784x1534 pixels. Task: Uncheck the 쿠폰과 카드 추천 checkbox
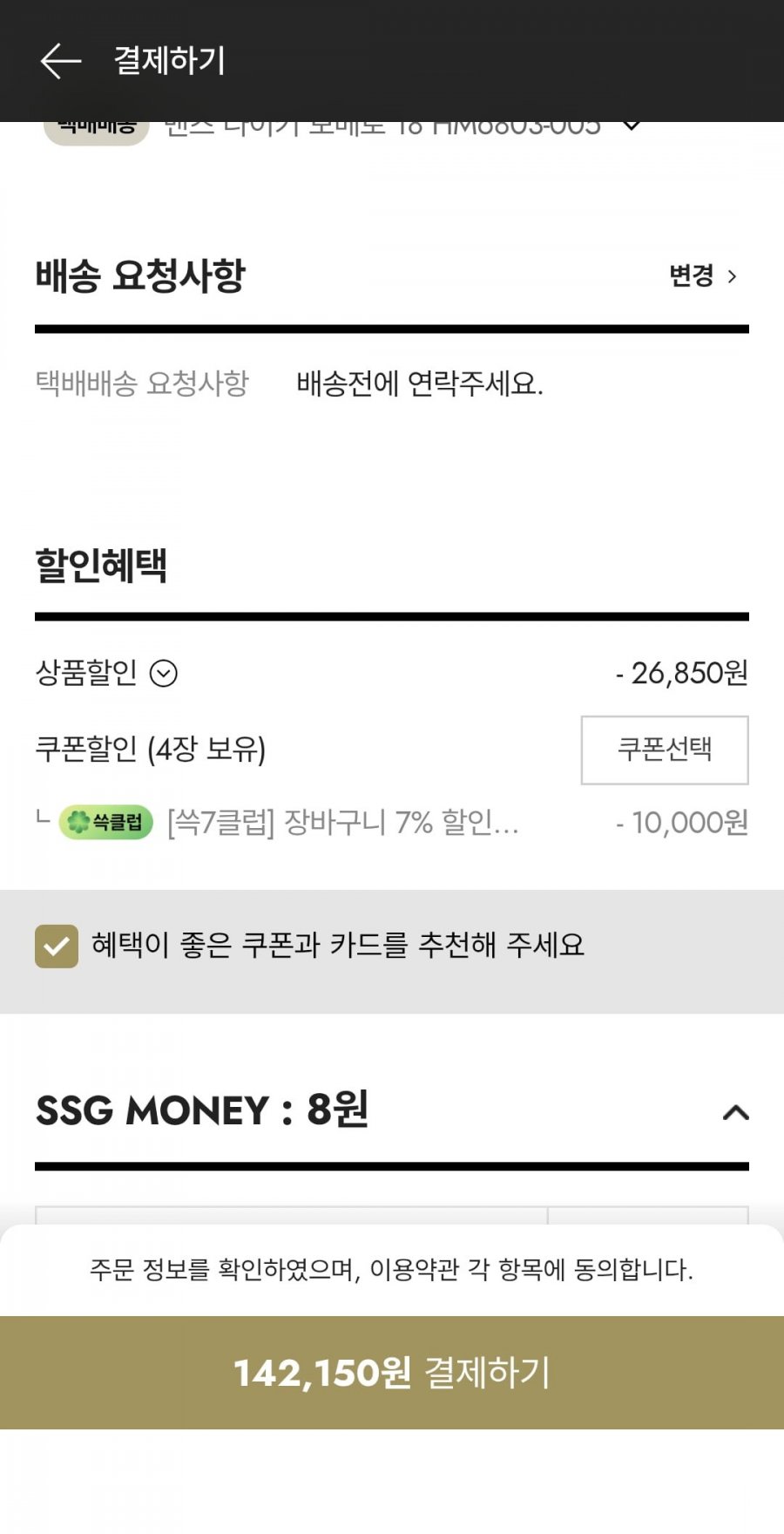point(57,946)
